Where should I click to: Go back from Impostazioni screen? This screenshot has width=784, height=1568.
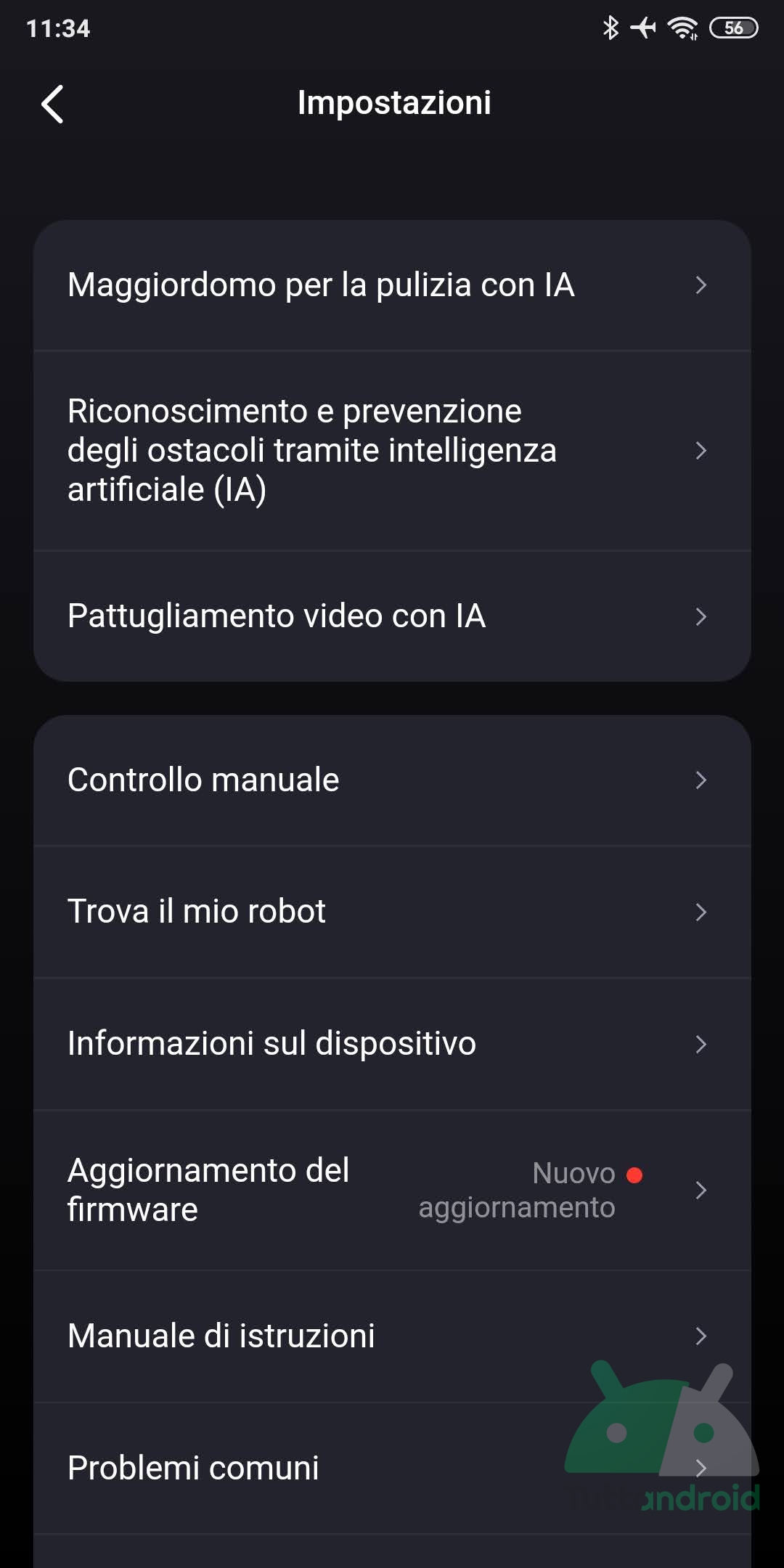click(52, 104)
